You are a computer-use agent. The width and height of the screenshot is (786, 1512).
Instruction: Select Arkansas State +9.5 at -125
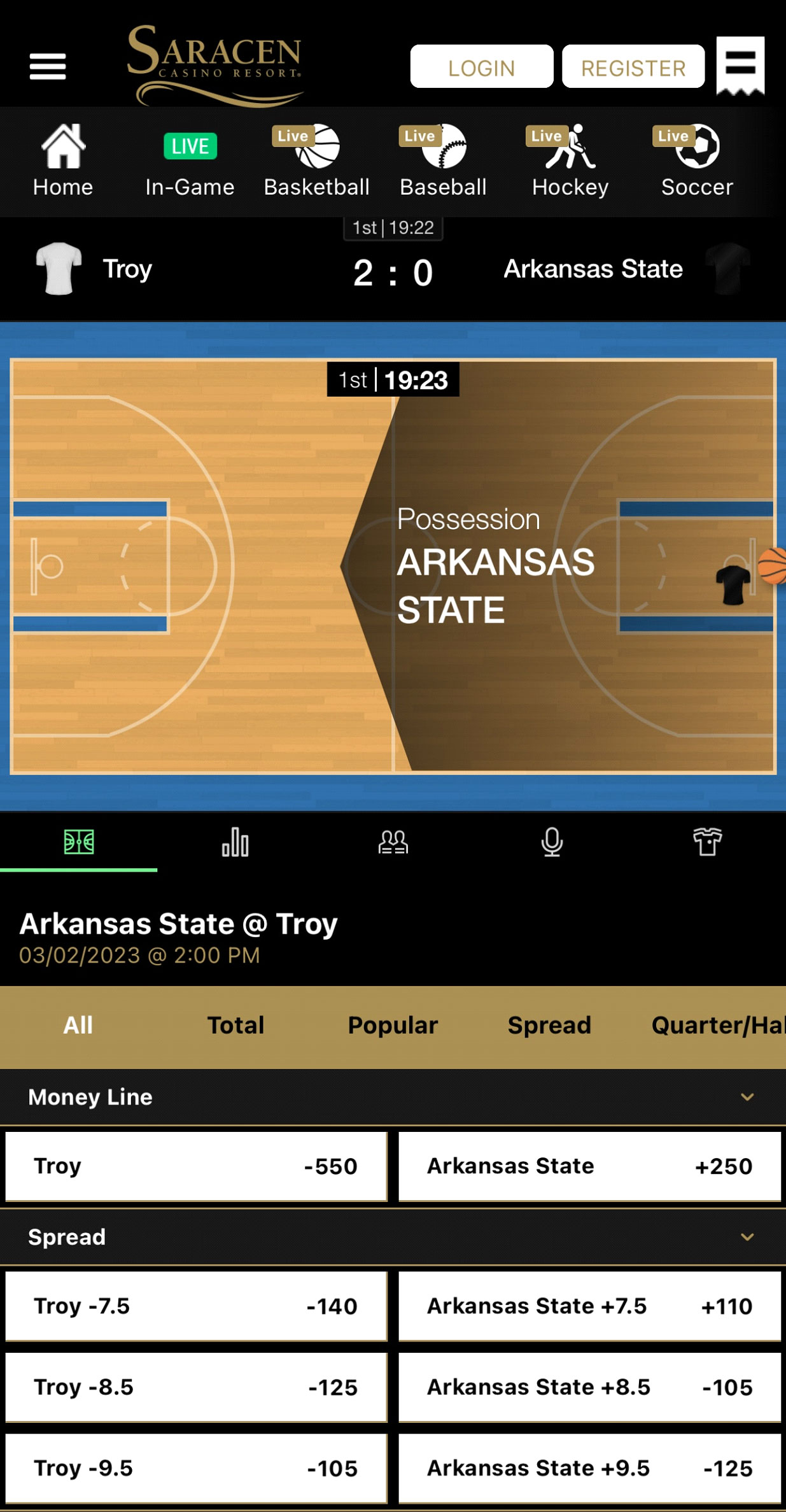click(x=589, y=1468)
